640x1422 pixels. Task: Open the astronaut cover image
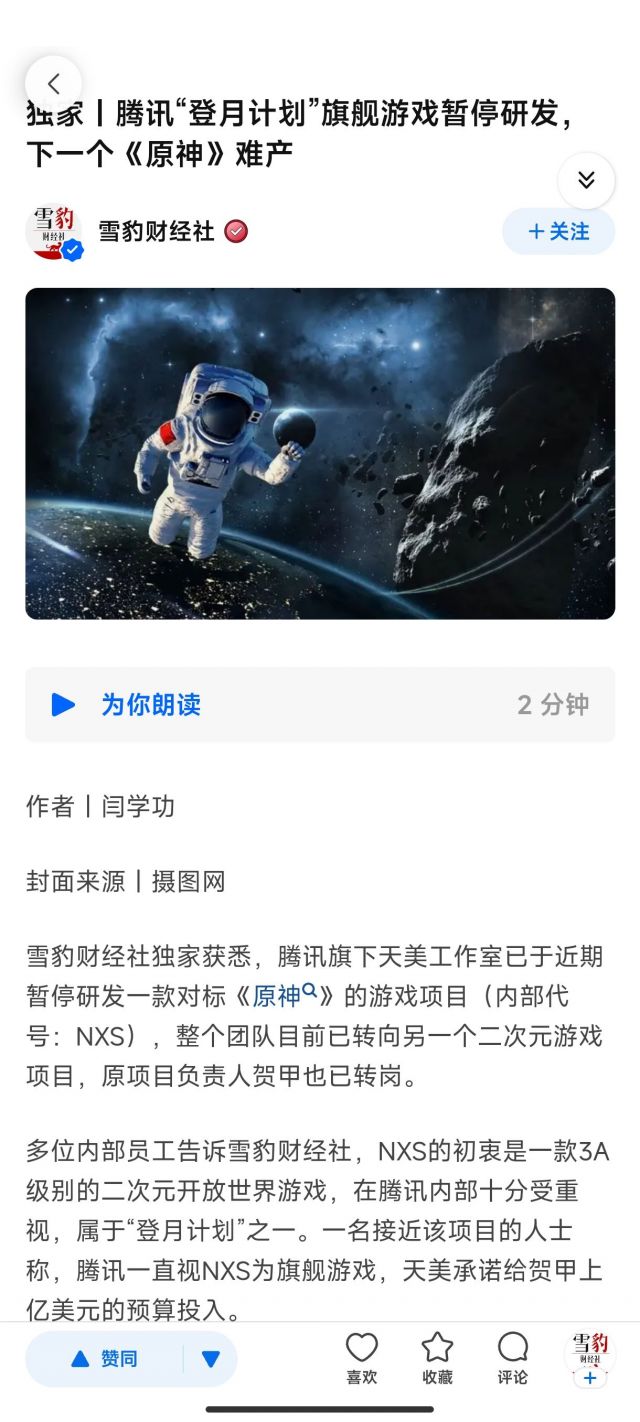(320, 453)
